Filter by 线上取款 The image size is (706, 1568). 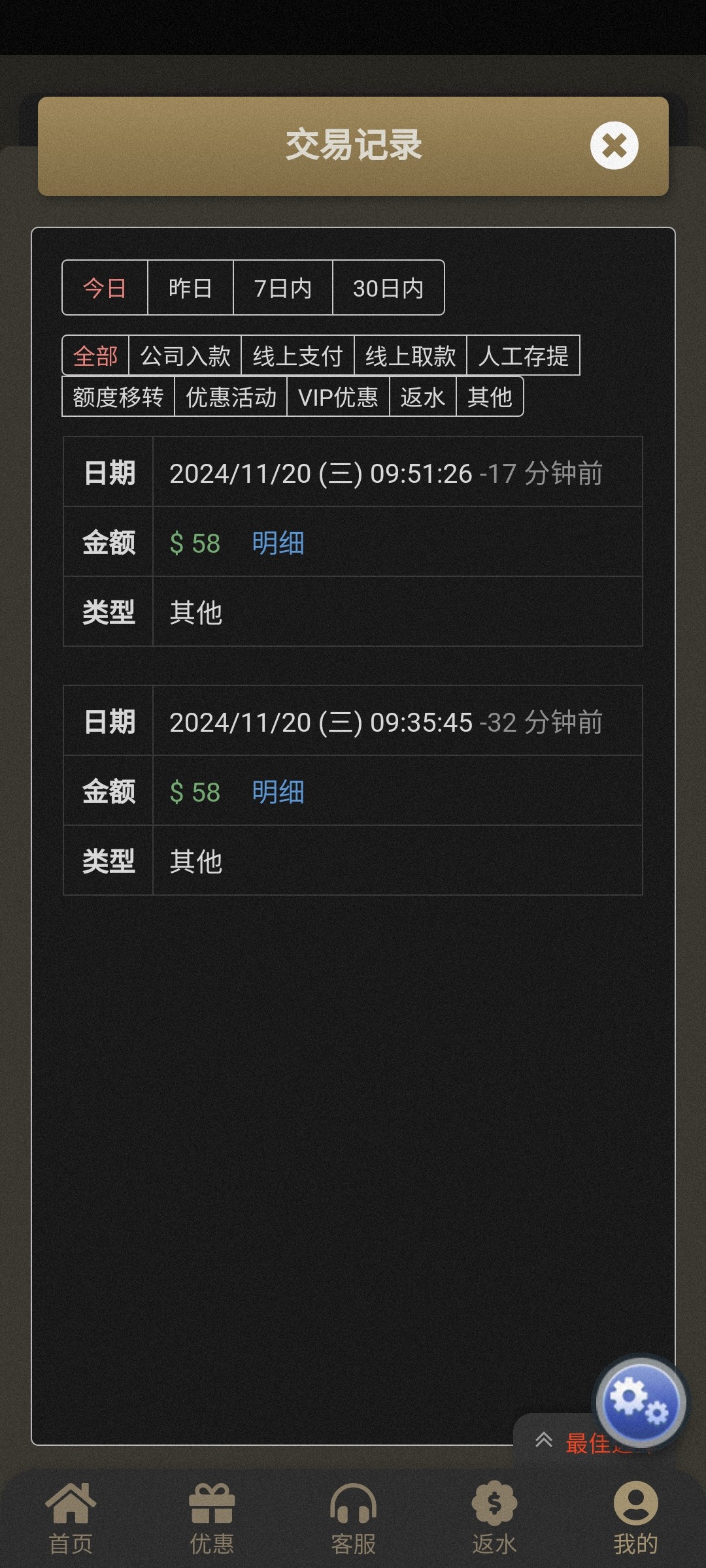click(410, 356)
